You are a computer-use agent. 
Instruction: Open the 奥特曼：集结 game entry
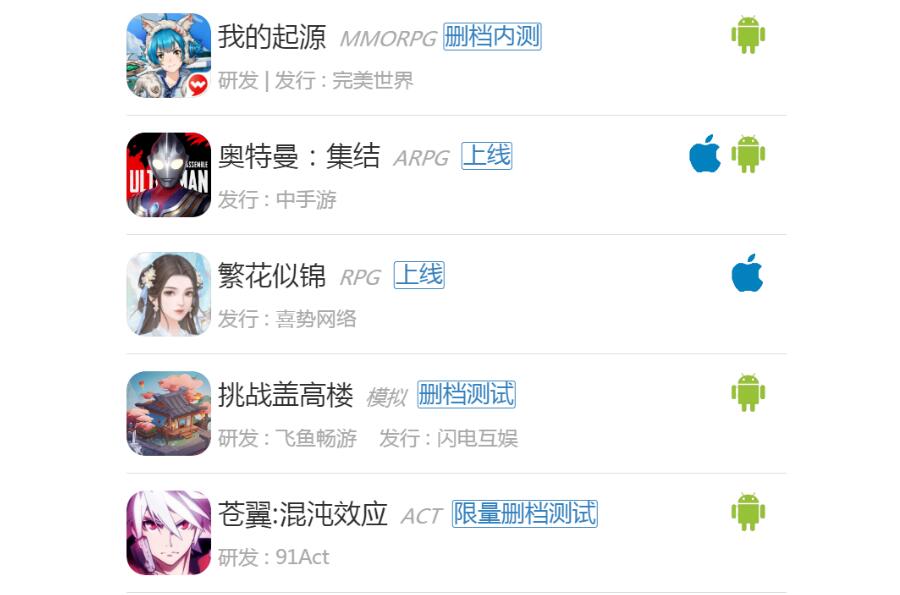click(299, 156)
